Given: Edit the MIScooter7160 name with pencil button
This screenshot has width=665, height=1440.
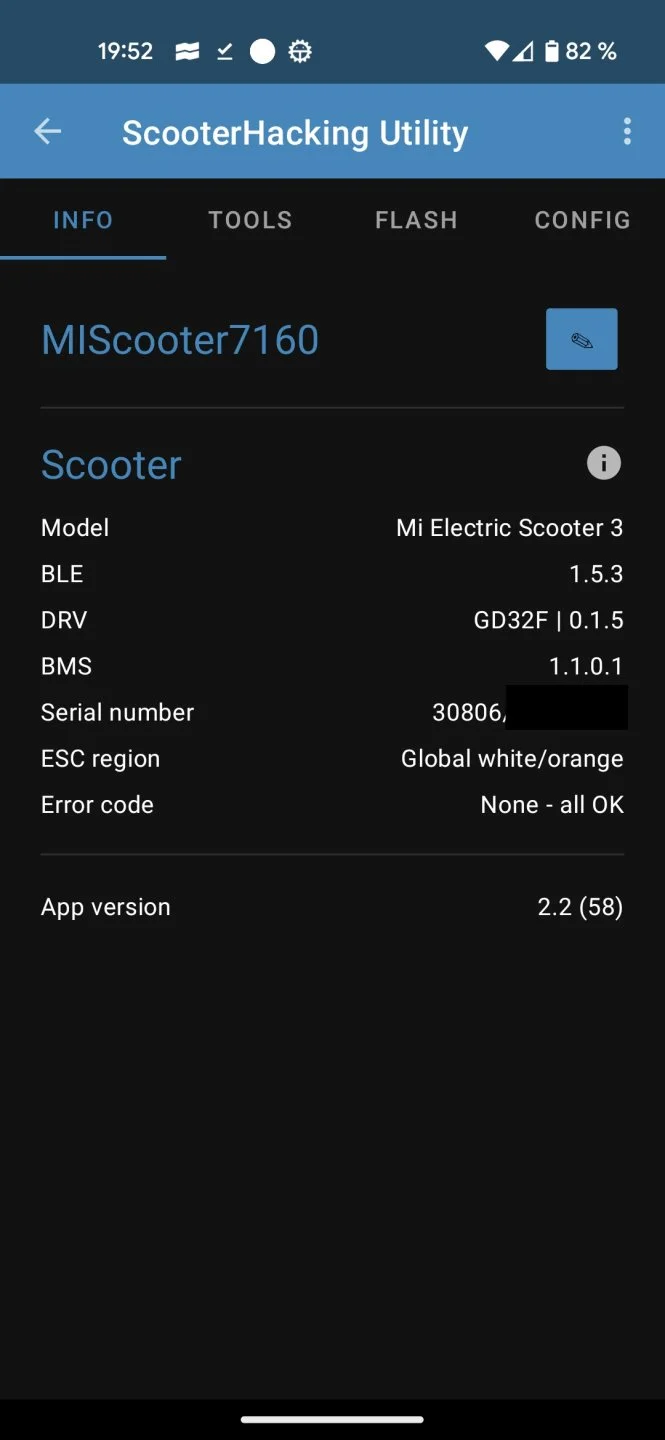Looking at the screenshot, I should click(582, 340).
